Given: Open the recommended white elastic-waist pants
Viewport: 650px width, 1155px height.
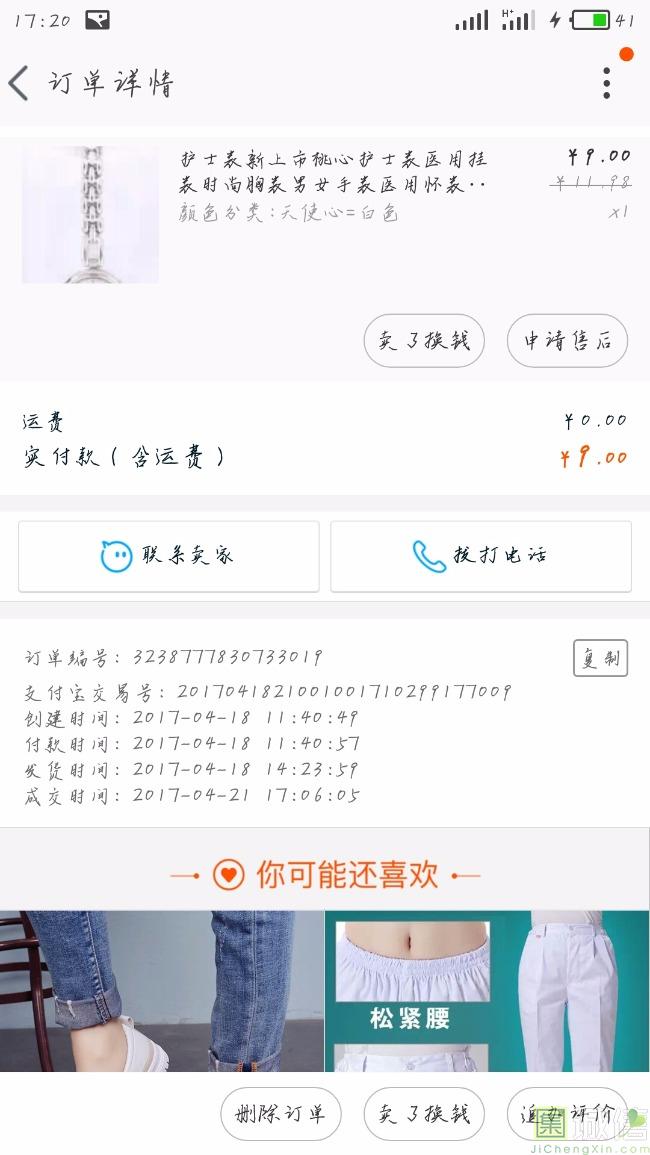Looking at the screenshot, I should point(487,990).
